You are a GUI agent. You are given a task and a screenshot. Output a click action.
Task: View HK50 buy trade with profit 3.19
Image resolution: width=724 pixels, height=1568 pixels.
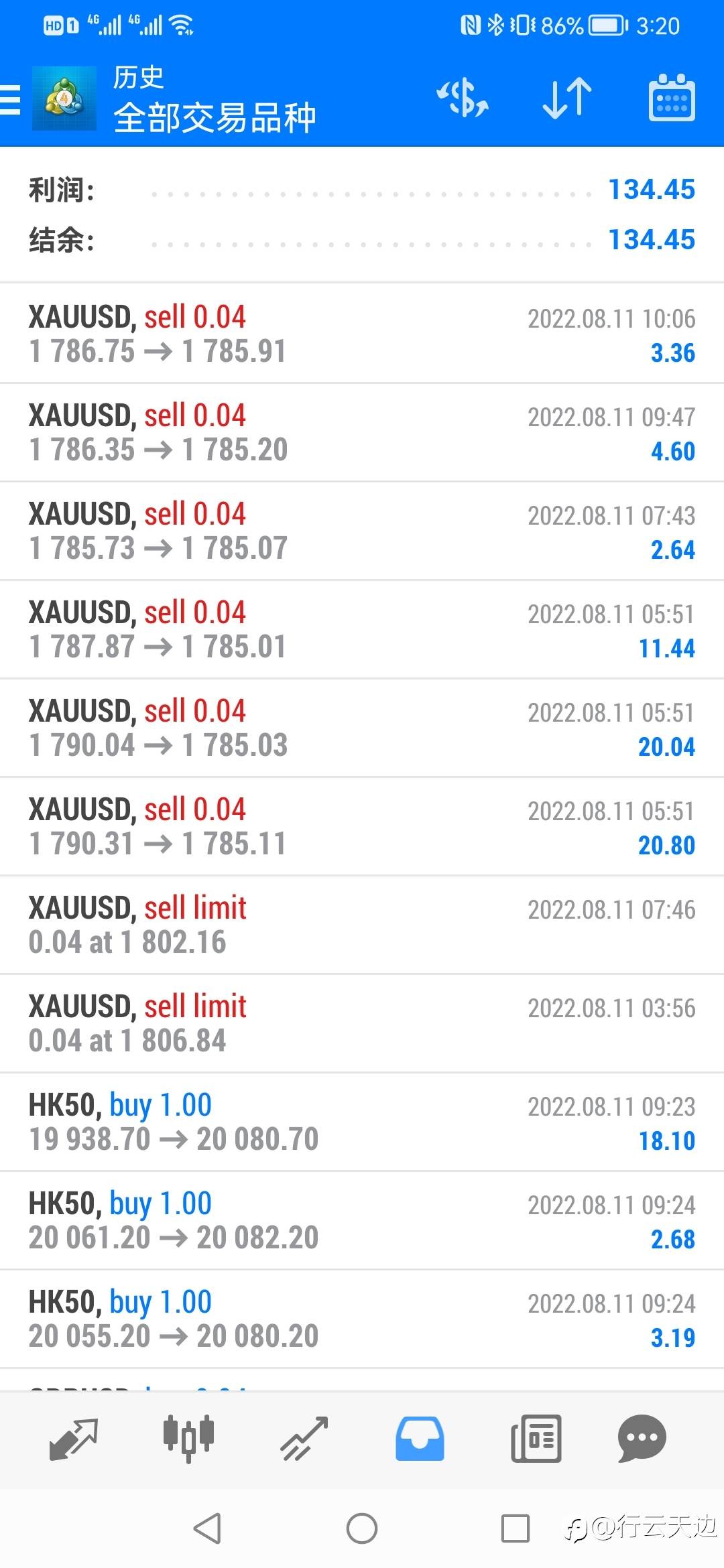pos(362,1319)
